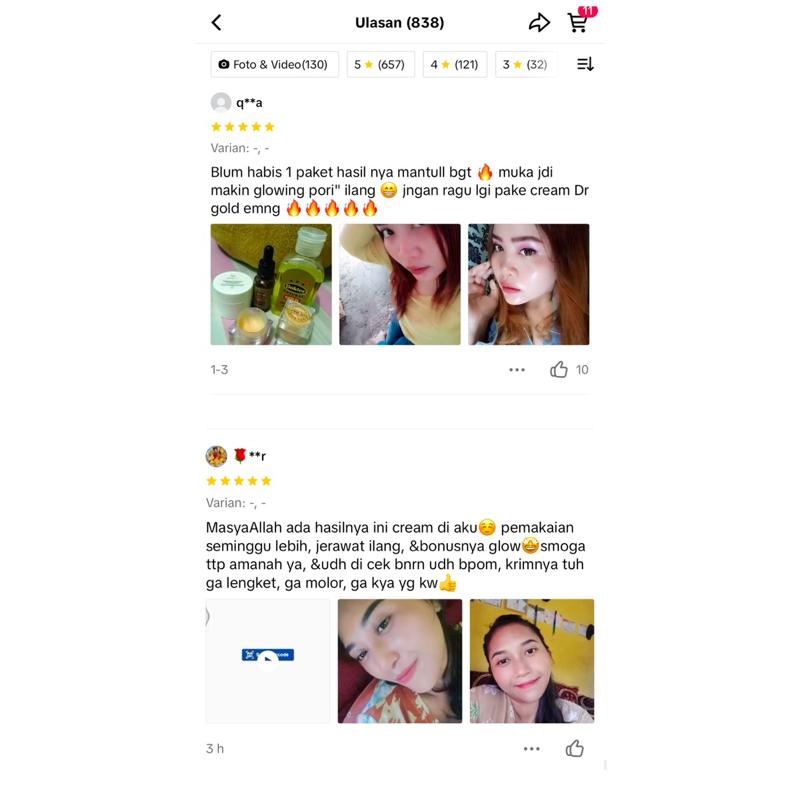
Task: Open the yellow-wall selfie in the MasyaAllah review
Action: click(x=532, y=660)
